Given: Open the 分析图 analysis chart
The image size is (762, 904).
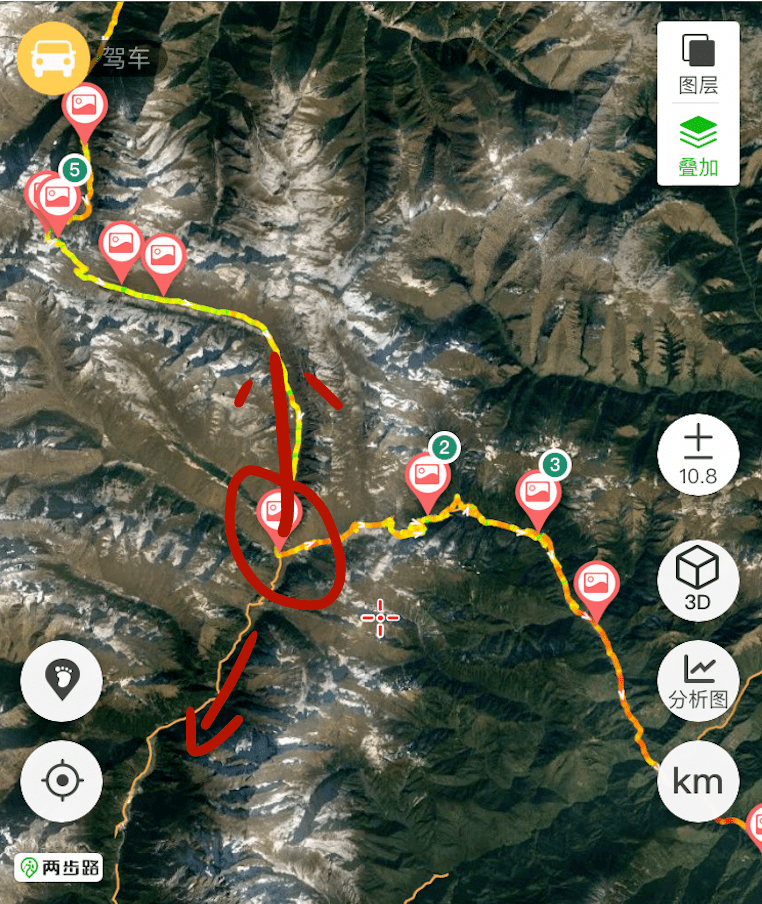Looking at the screenshot, I should pyautogui.click(x=698, y=680).
